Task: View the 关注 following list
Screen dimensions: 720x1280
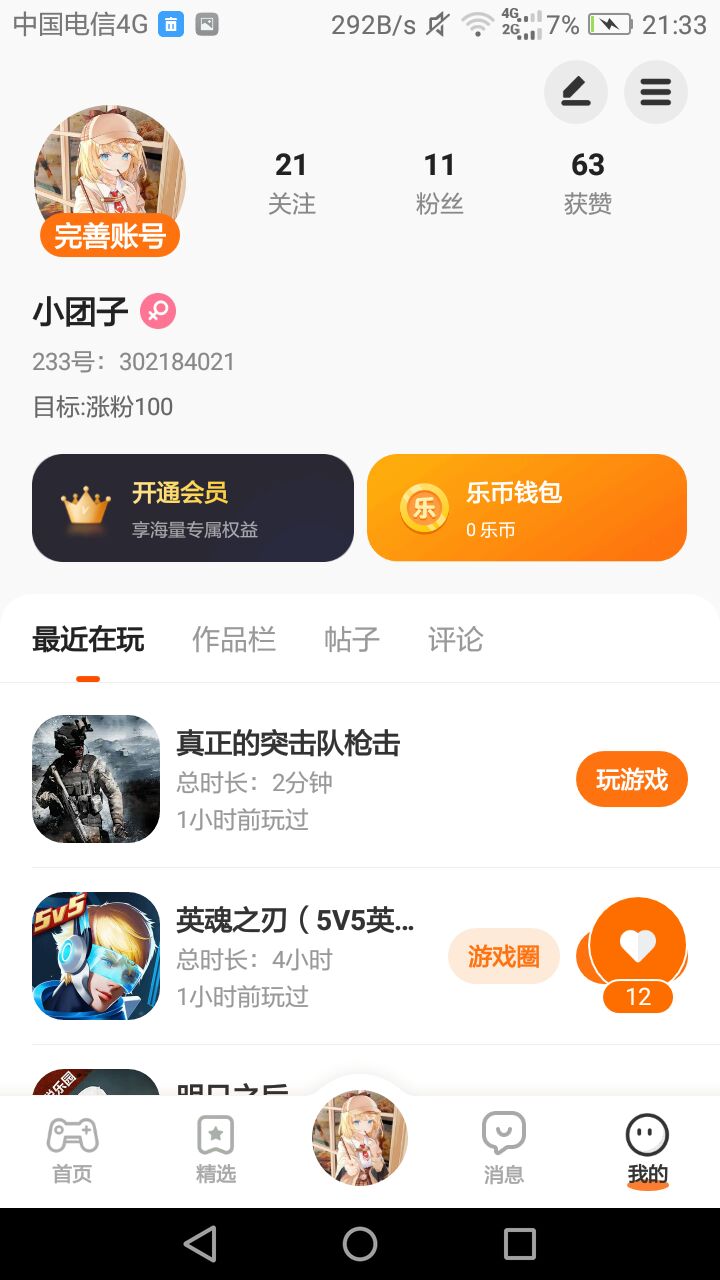Action: tap(291, 182)
